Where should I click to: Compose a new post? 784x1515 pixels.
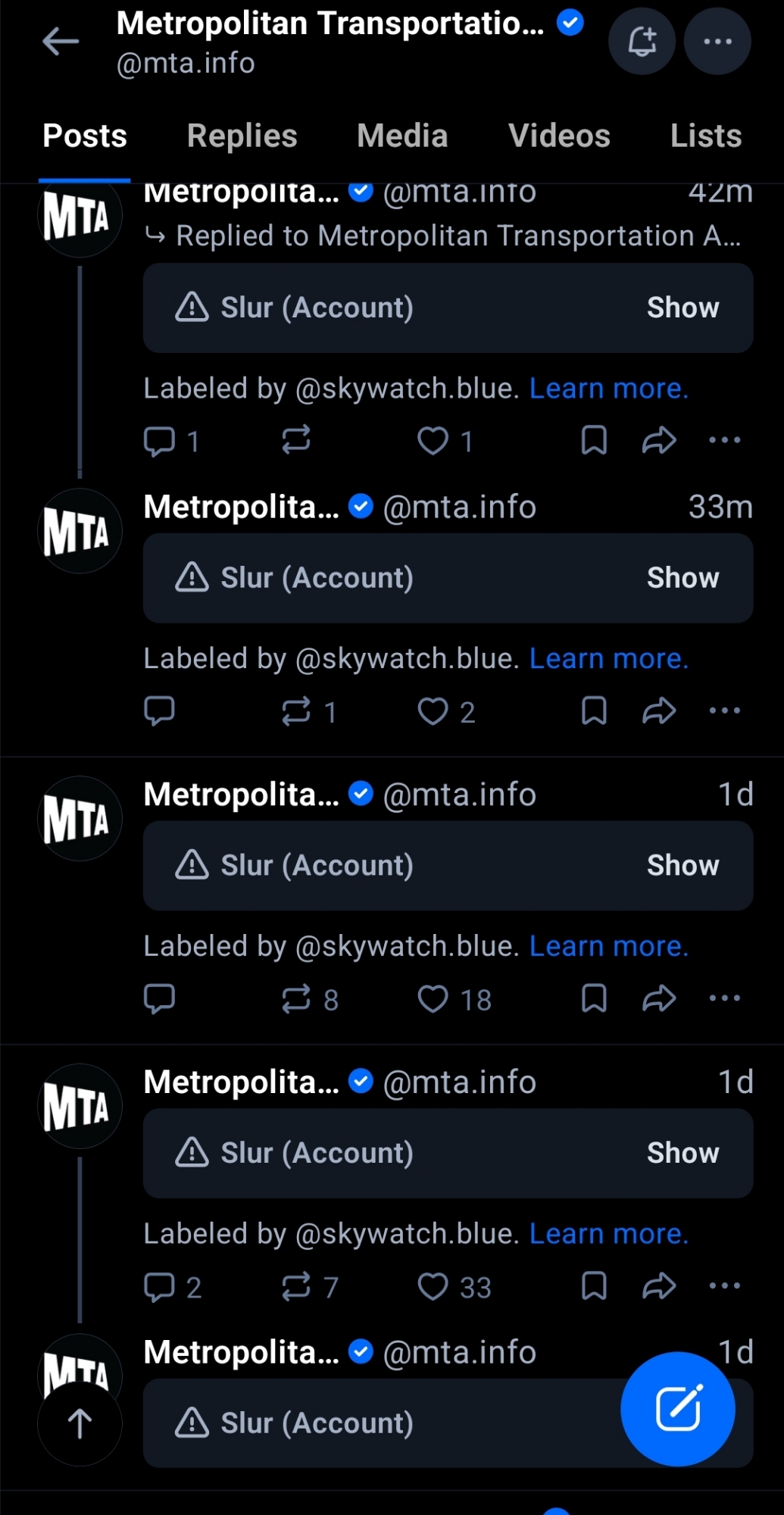point(677,1409)
